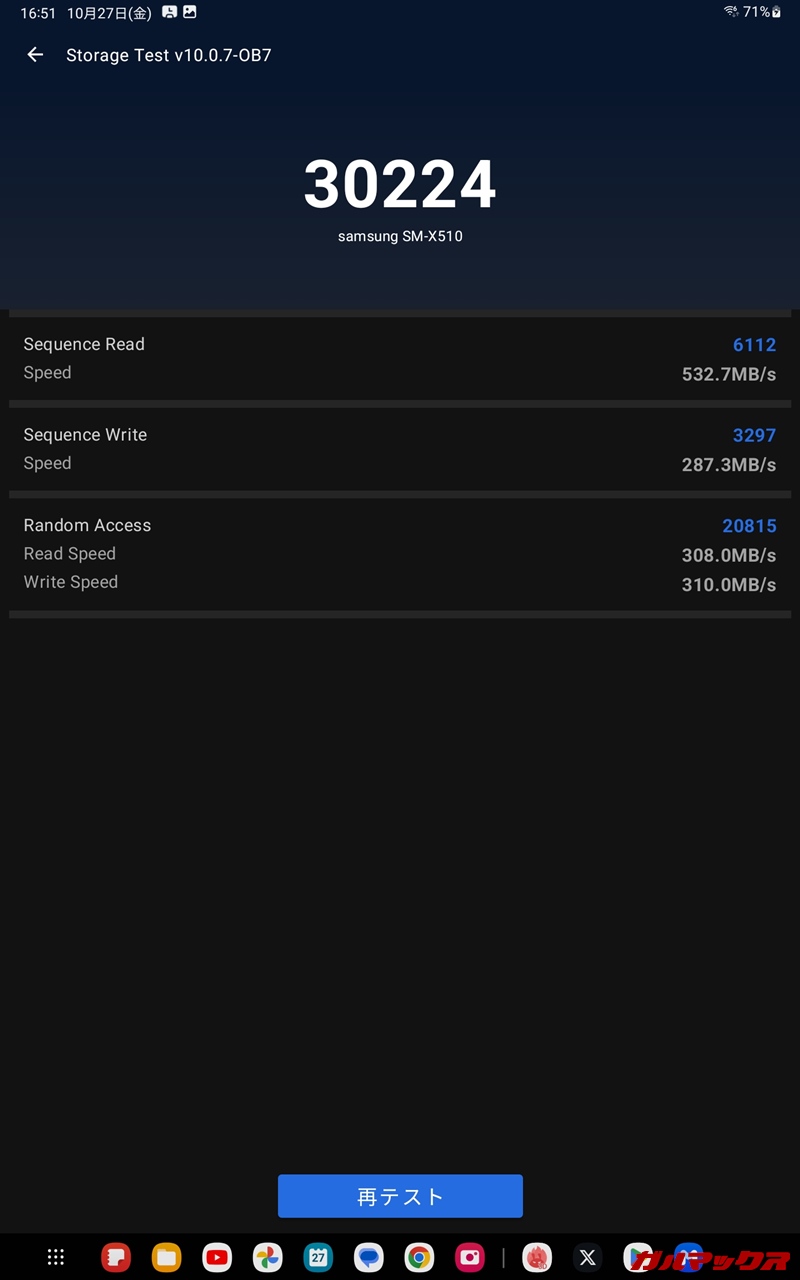This screenshot has height=1280, width=800.
Task: Go back from Storage Test
Action: [x=35, y=55]
